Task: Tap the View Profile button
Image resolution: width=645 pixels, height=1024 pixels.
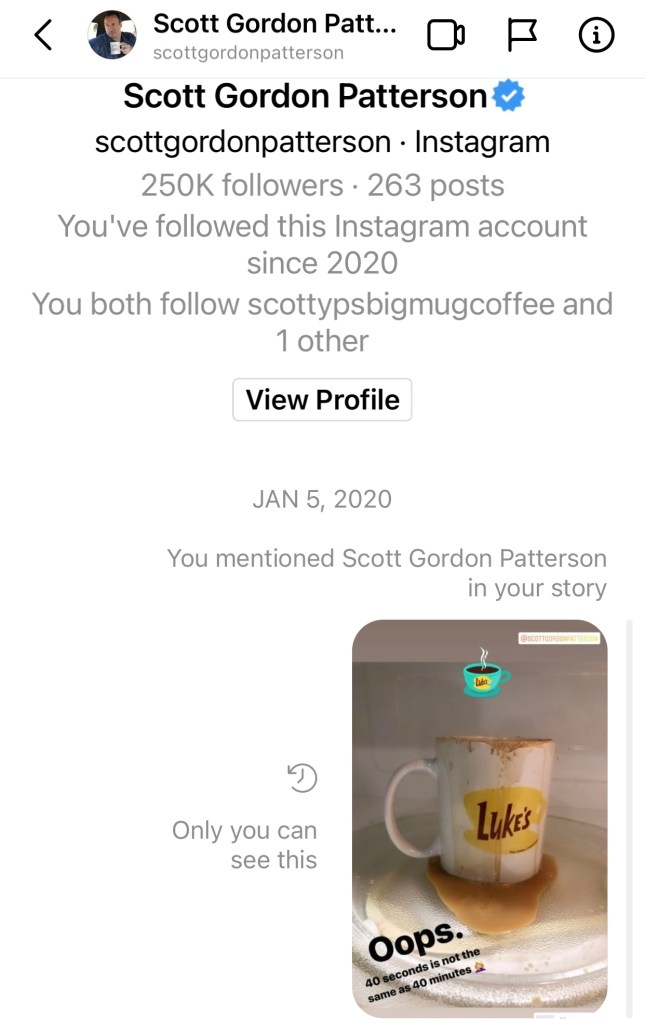Action: [322, 400]
